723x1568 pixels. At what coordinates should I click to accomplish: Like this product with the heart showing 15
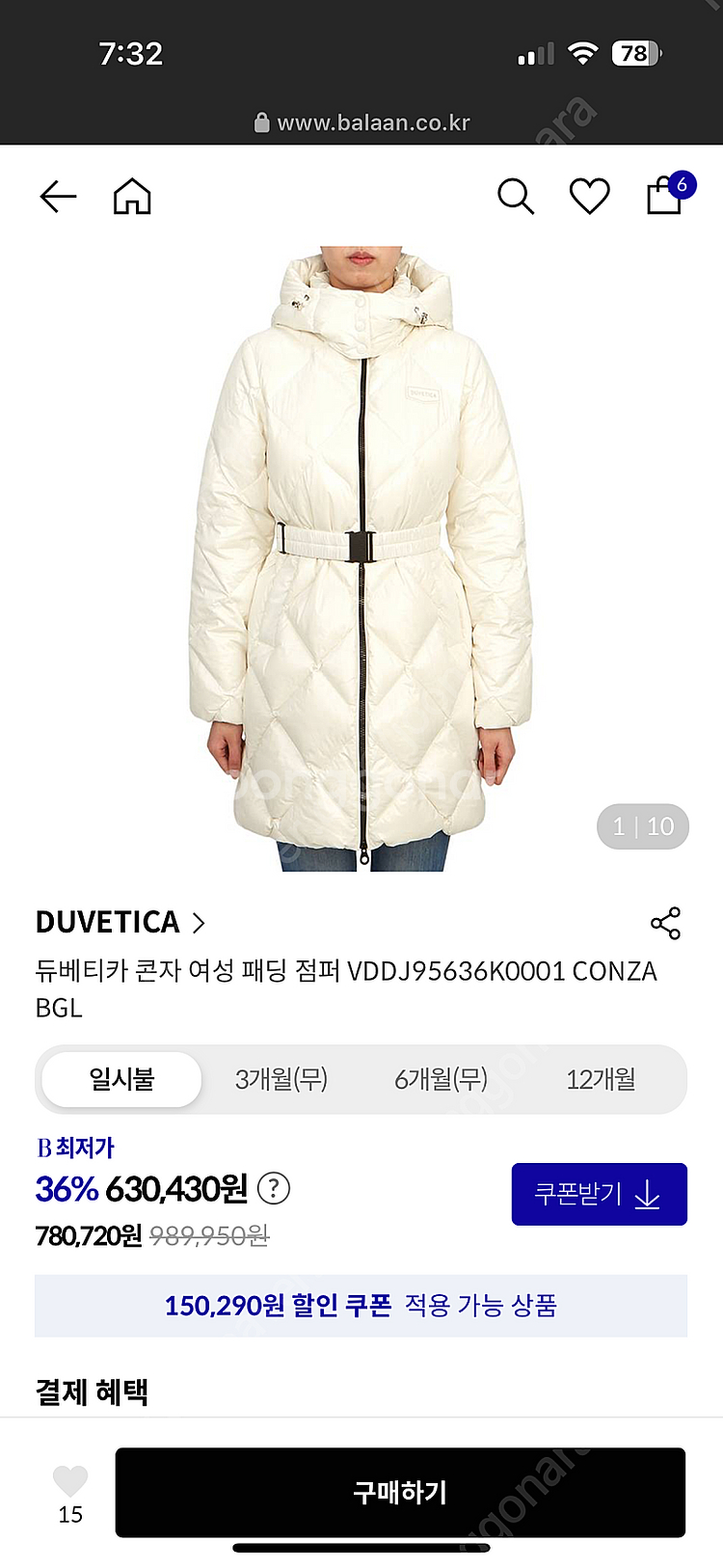[x=70, y=1482]
